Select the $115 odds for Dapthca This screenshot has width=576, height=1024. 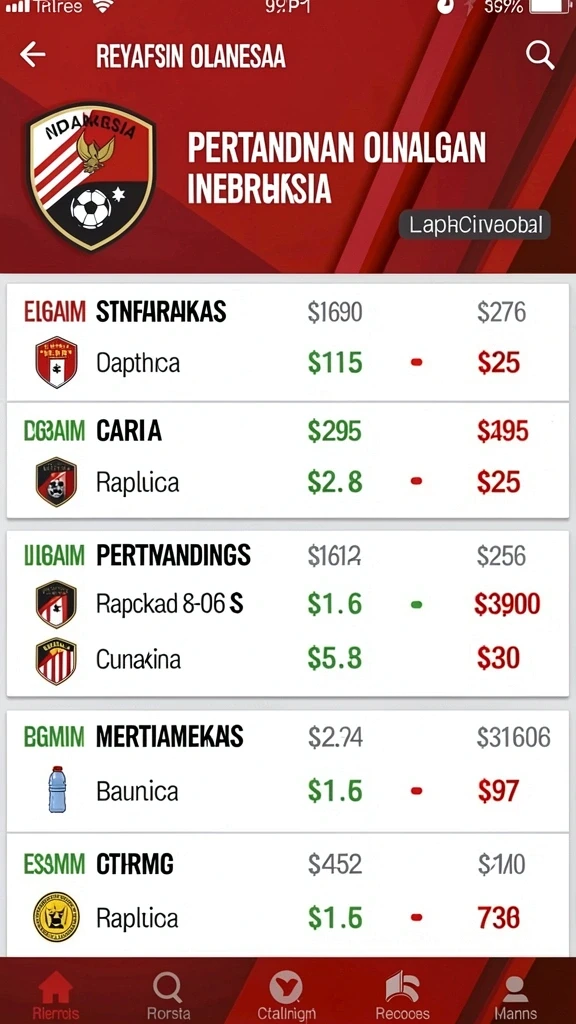click(334, 363)
